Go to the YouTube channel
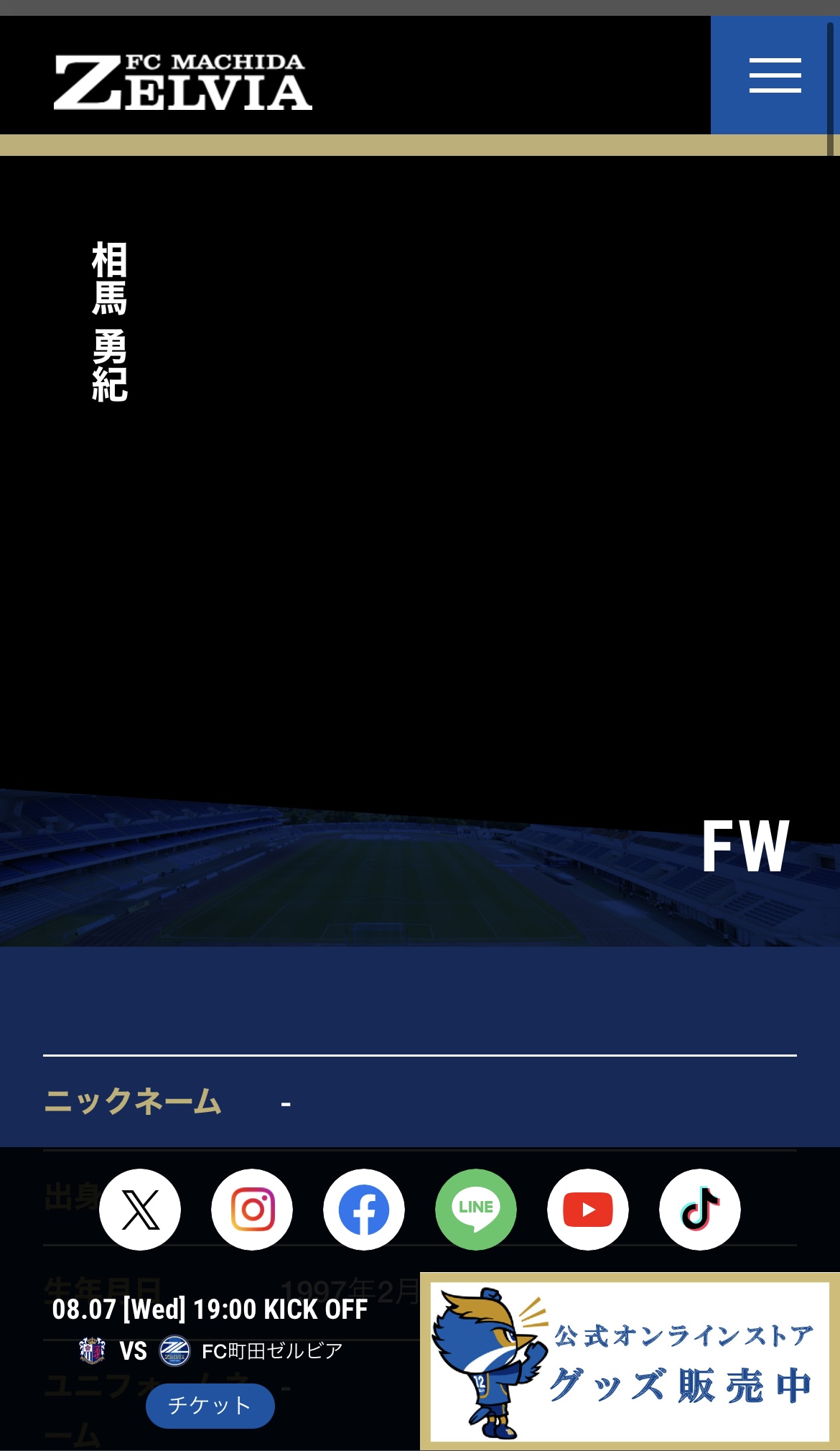This screenshot has width=840, height=1451. (x=588, y=1210)
